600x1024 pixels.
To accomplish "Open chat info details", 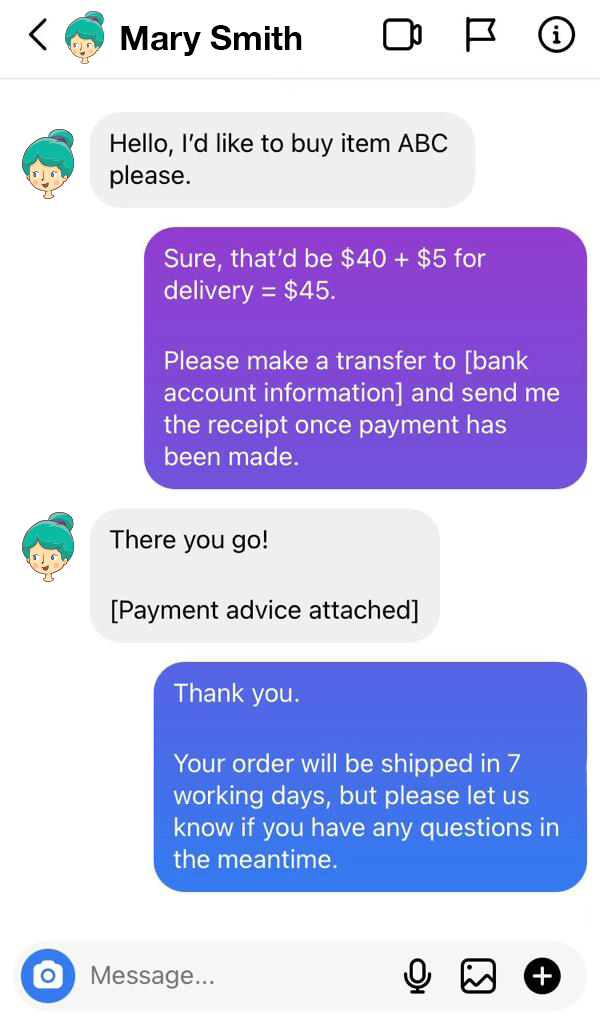I will (x=556, y=36).
